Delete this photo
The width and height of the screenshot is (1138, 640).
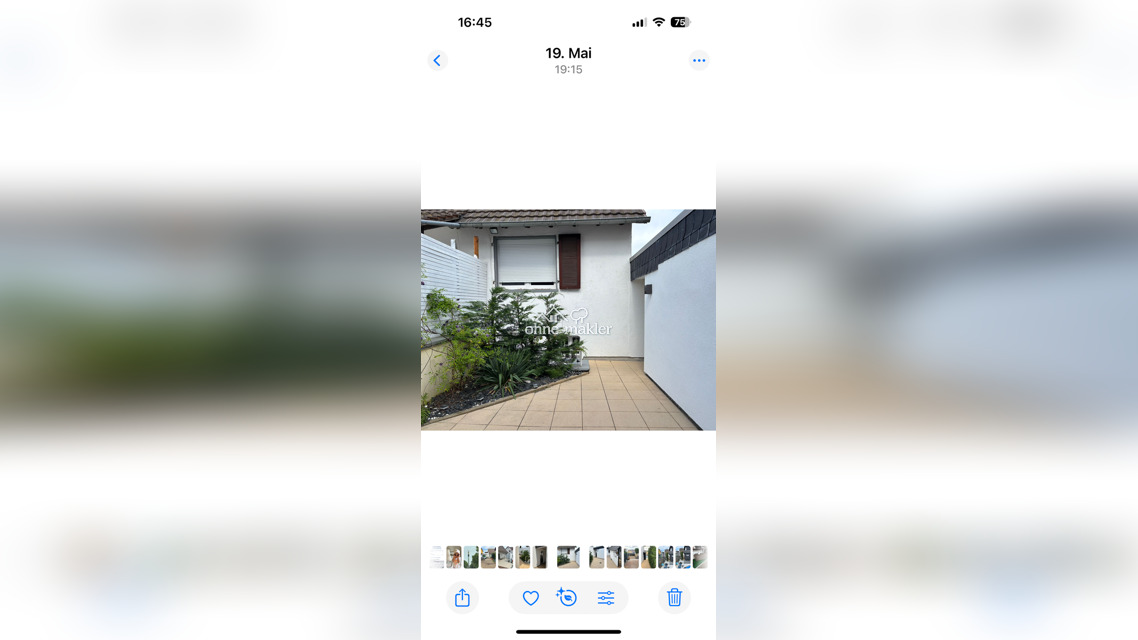(675, 598)
